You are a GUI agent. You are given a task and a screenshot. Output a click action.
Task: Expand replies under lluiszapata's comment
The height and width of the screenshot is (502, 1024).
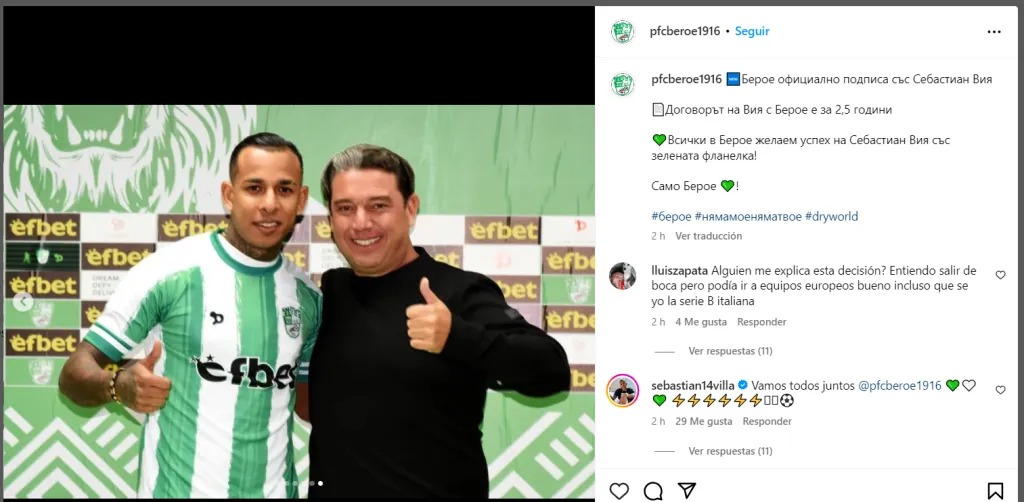[x=730, y=351]
